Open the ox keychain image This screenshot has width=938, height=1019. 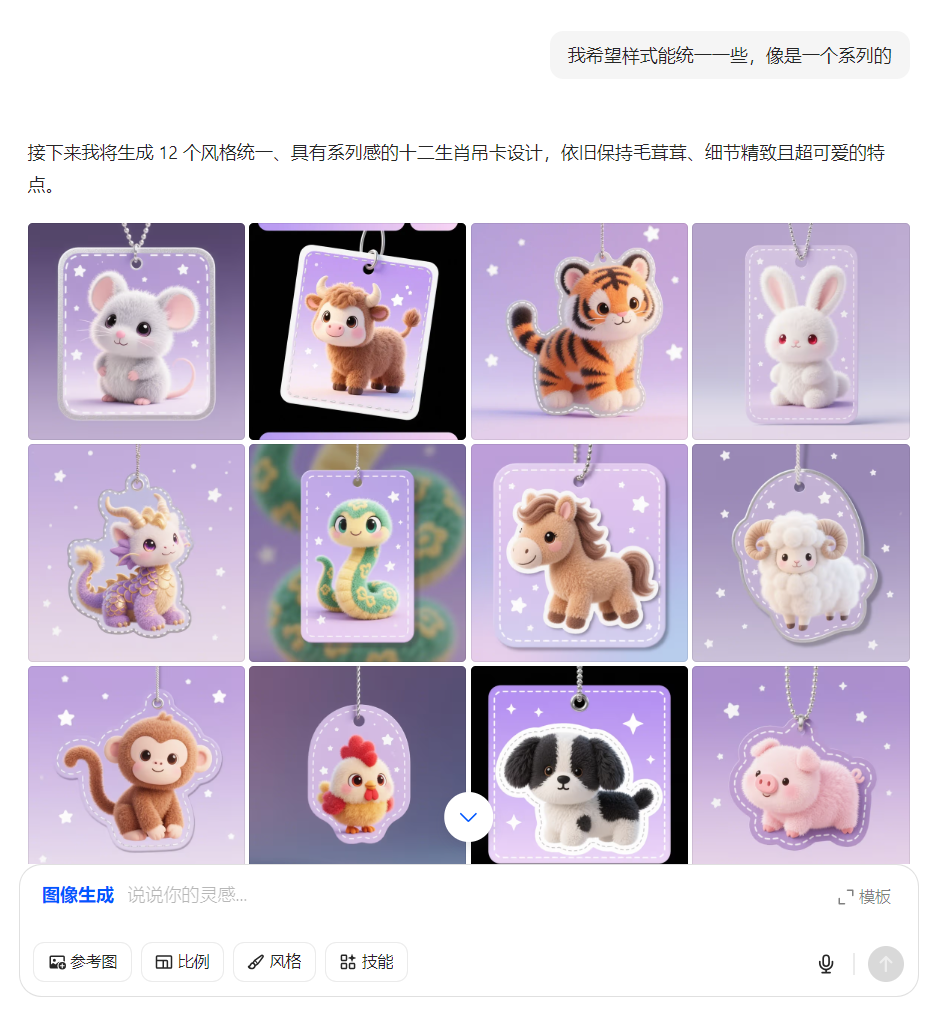(x=357, y=331)
